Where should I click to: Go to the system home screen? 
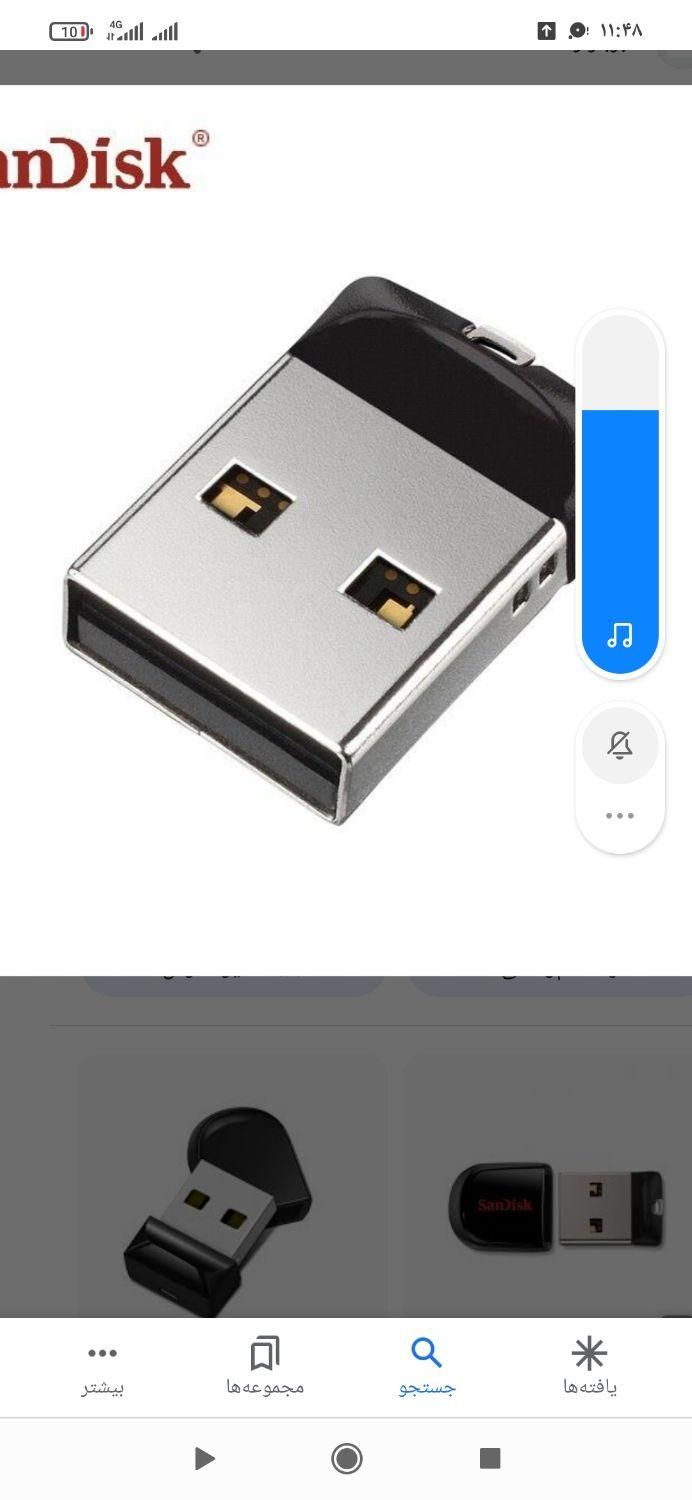click(346, 1458)
